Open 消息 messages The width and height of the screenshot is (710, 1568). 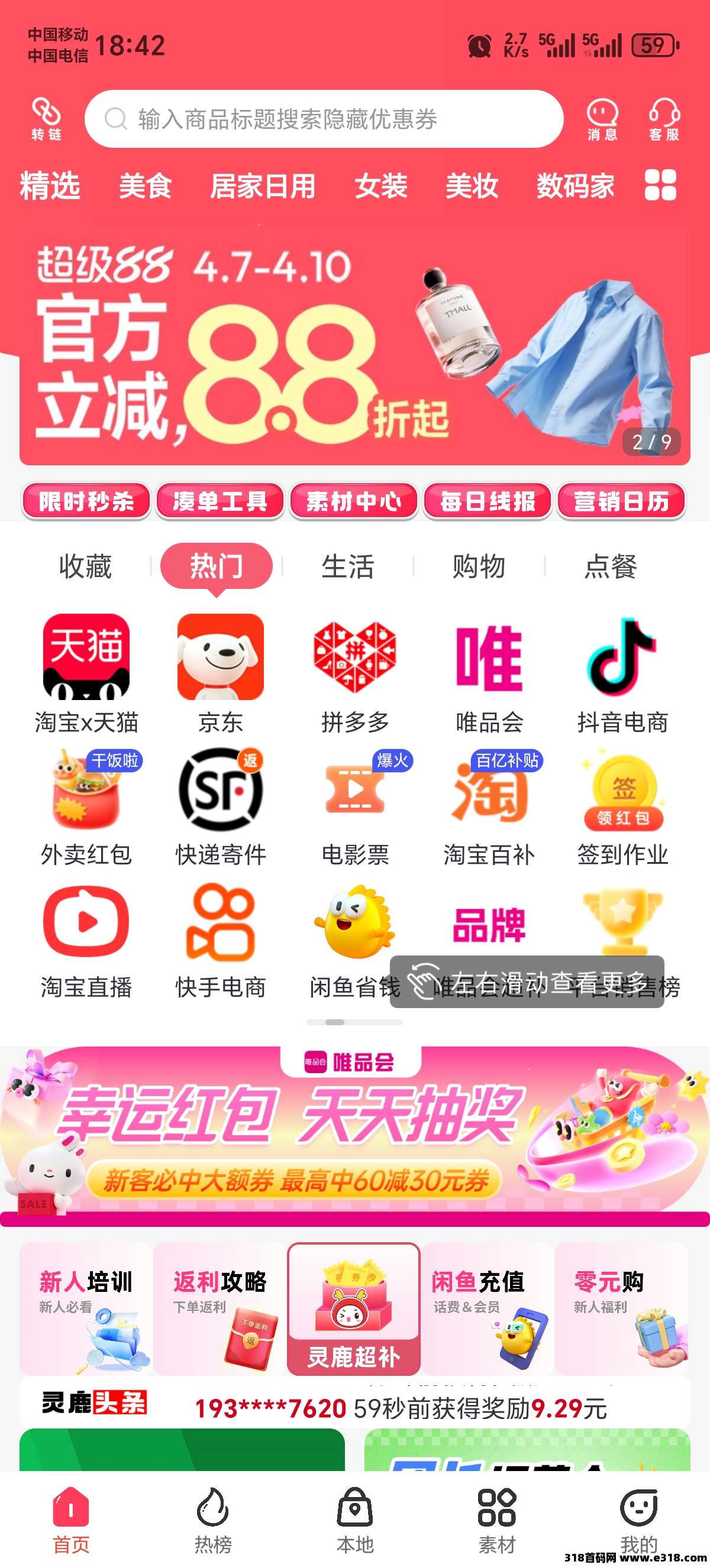(x=602, y=119)
